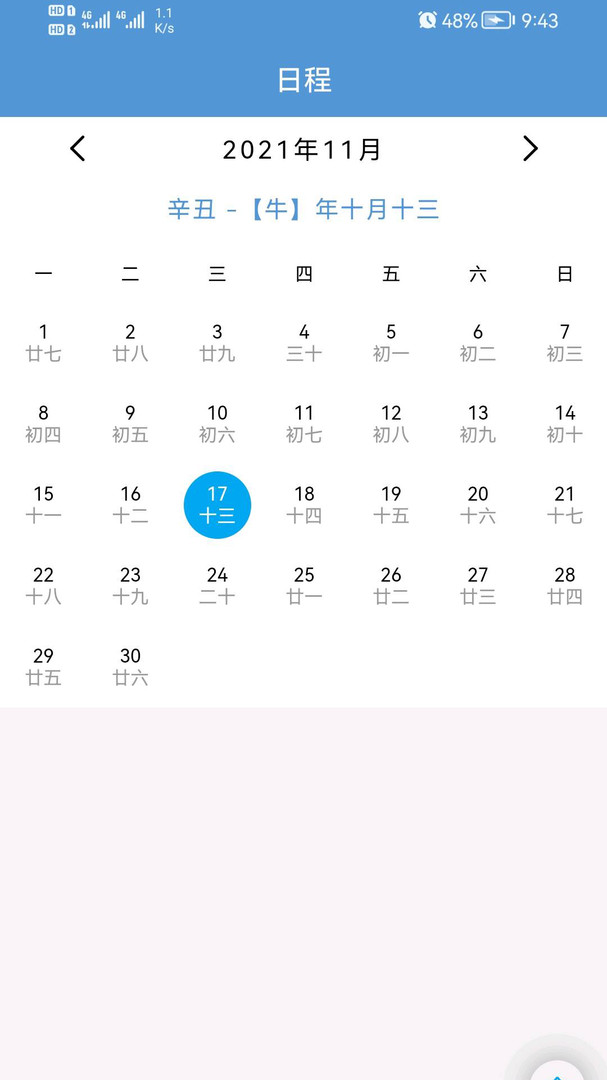
Task: Tap November 15 in the calendar
Action: coord(43,504)
